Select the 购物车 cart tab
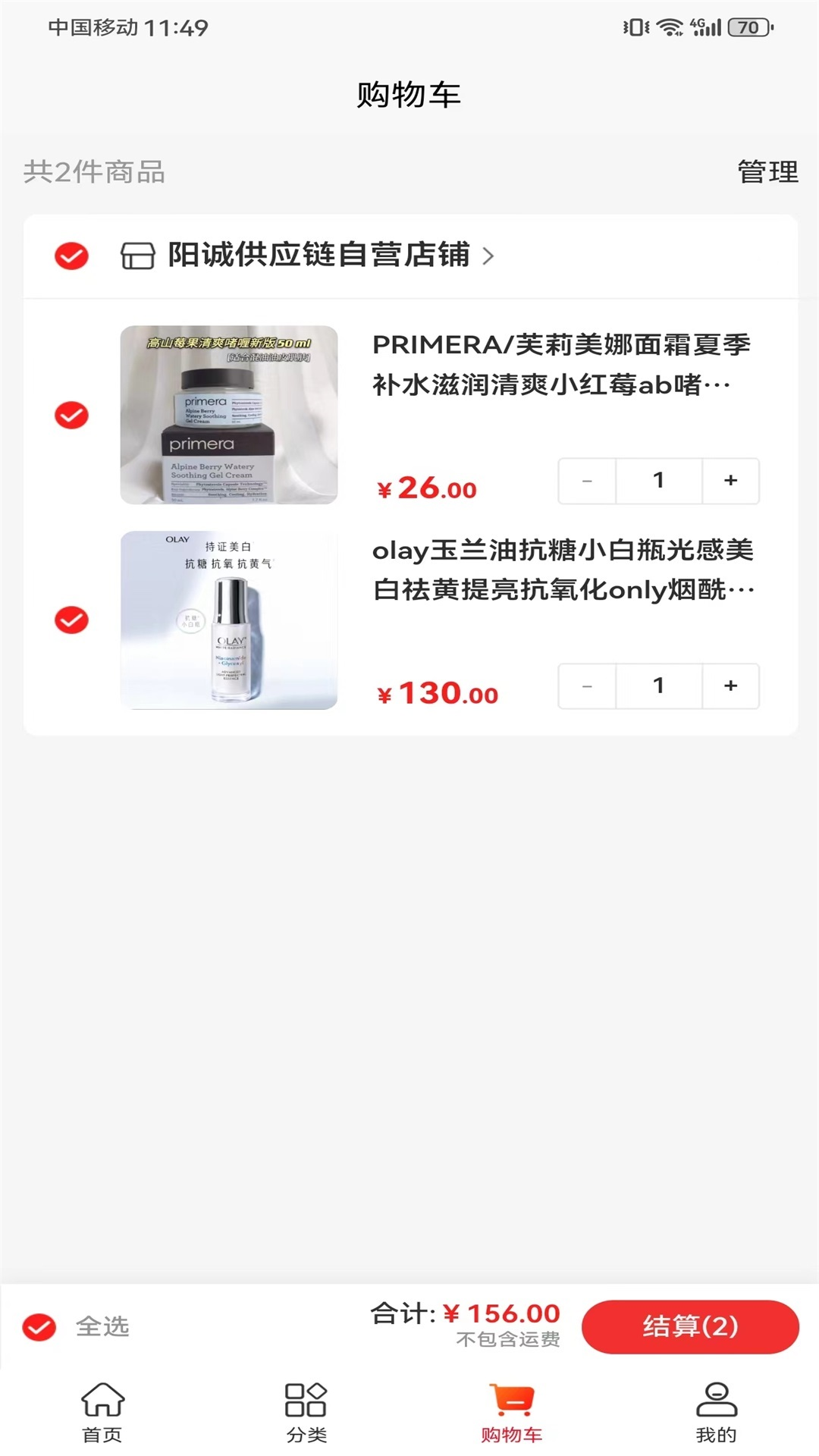This screenshot has width=819, height=1456. coord(512,1412)
